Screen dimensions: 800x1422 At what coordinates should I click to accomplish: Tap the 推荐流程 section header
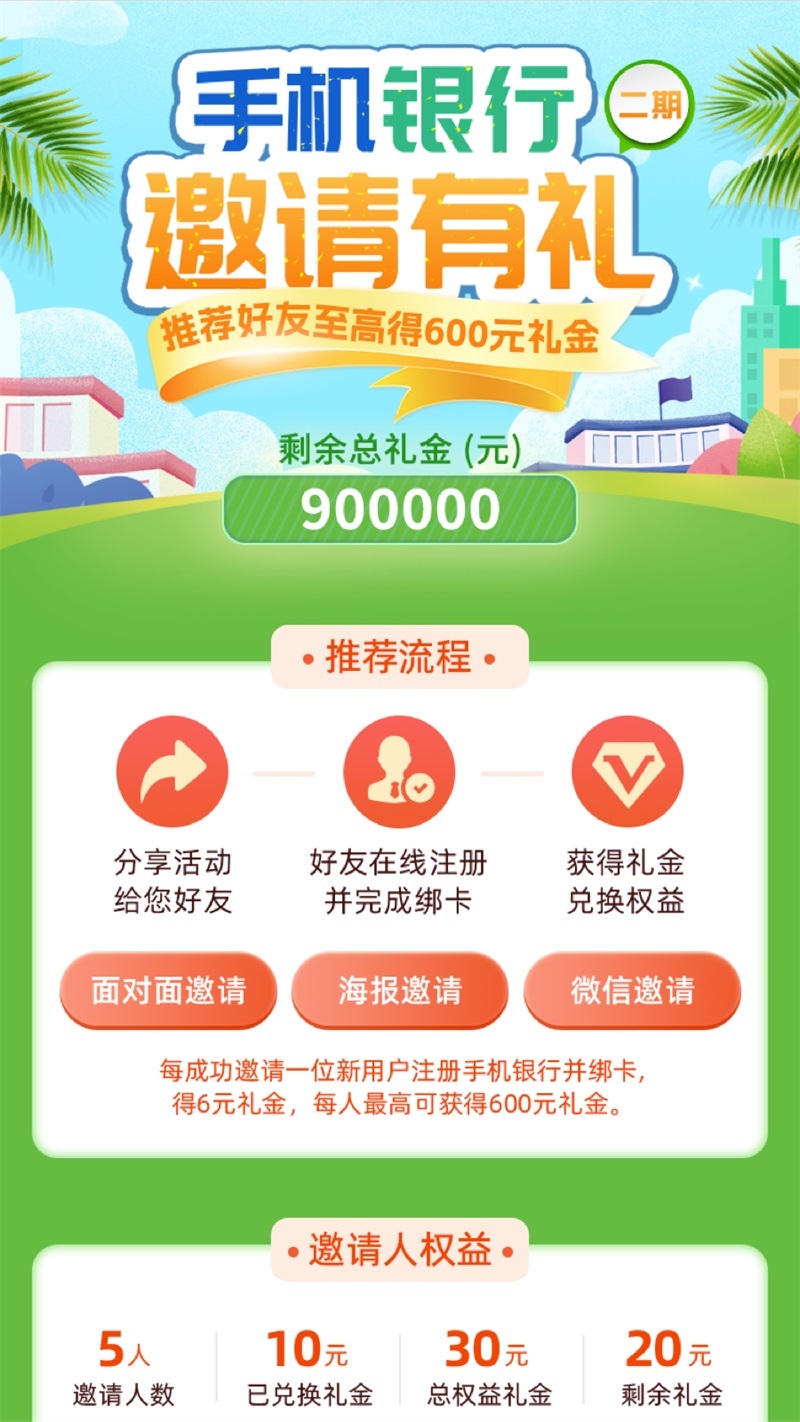400,657
